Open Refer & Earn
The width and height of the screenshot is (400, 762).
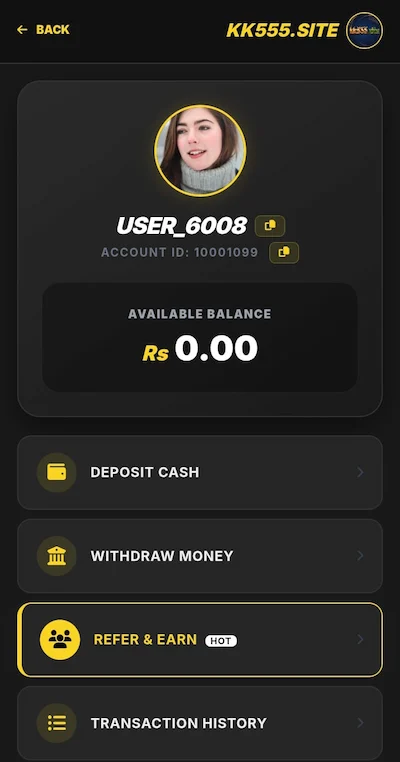point(200,640)
